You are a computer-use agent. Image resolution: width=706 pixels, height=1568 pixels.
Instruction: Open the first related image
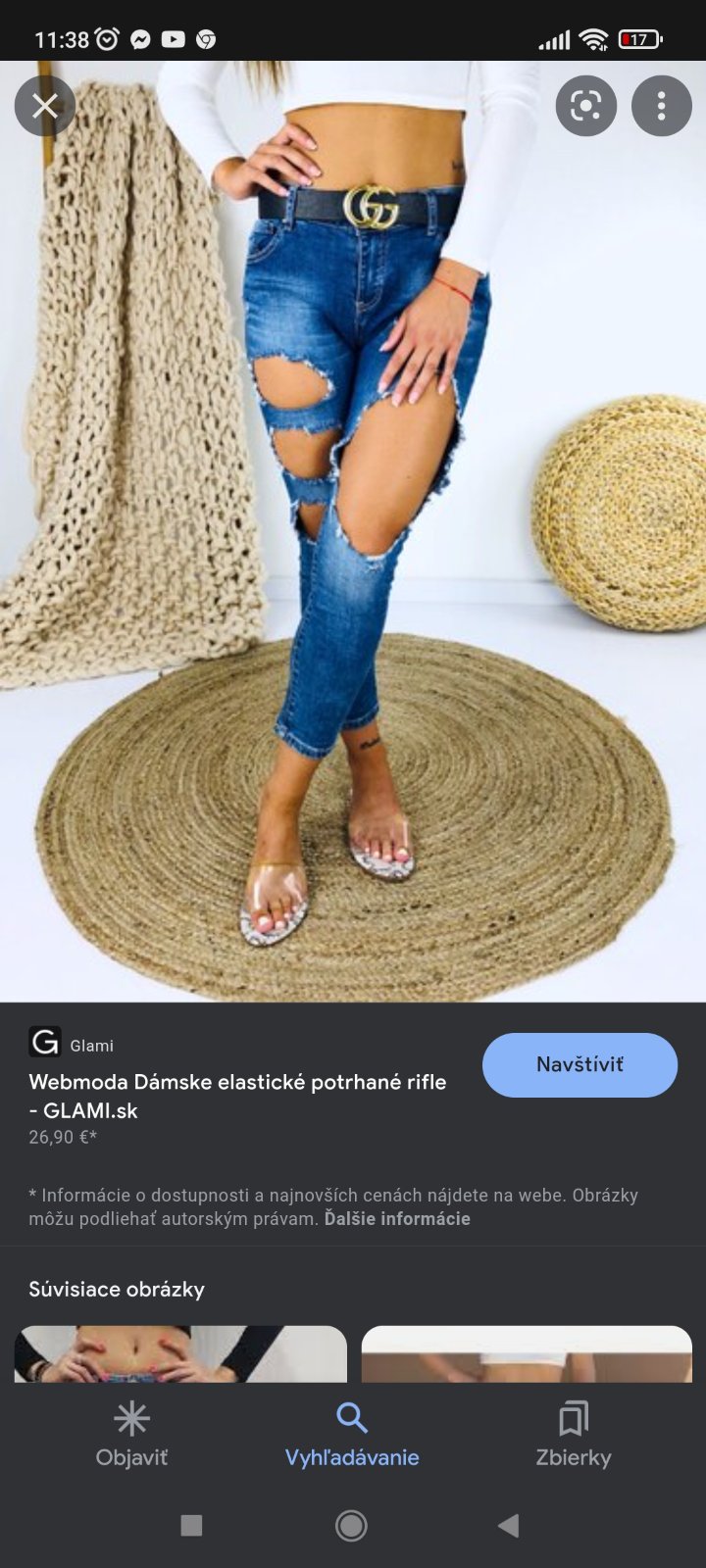pyautogui.click(x=180, y=1353)
